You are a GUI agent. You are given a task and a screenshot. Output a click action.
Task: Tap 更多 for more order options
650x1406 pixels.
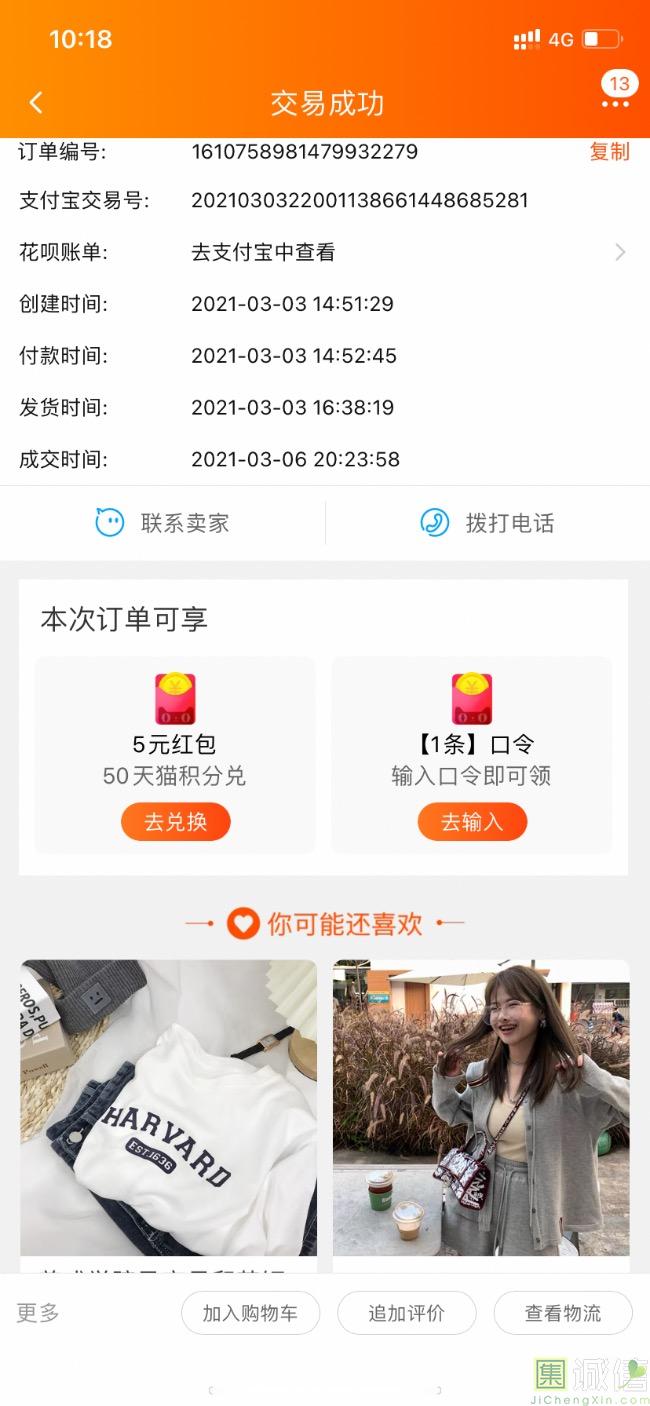pyautogui.click(x=38, y=1313)
